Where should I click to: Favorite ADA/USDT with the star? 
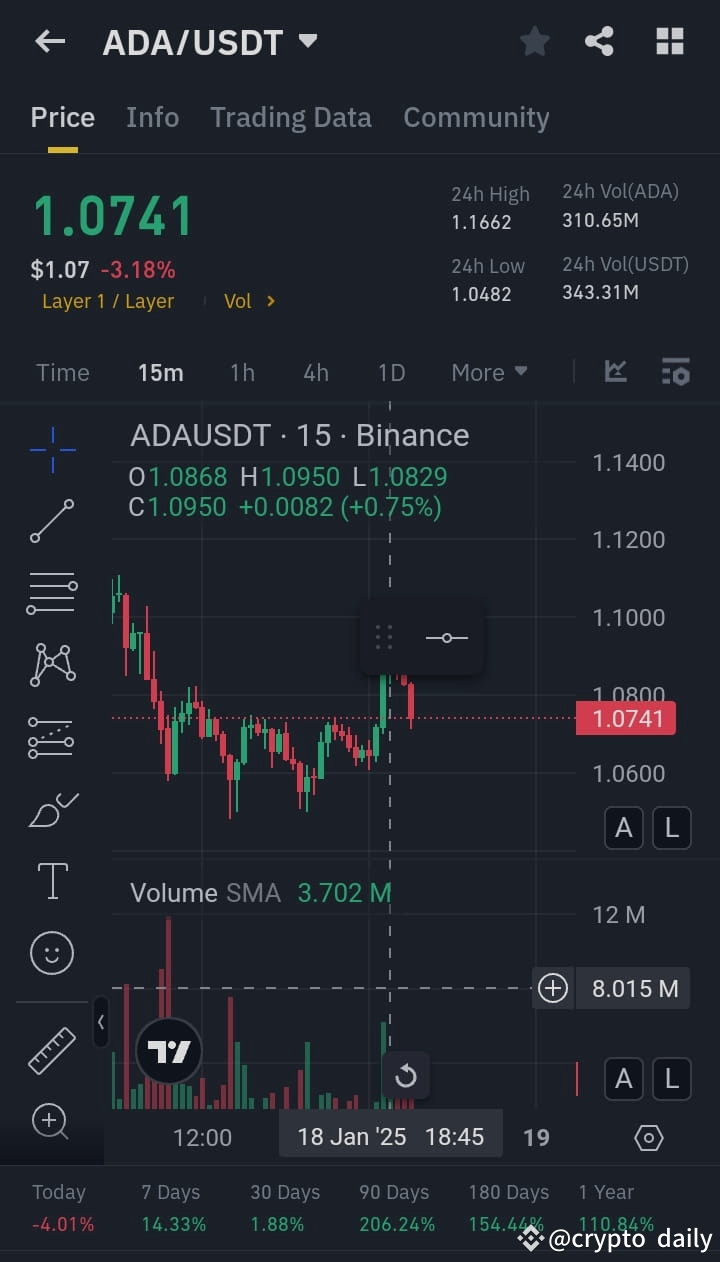[534, 41]
